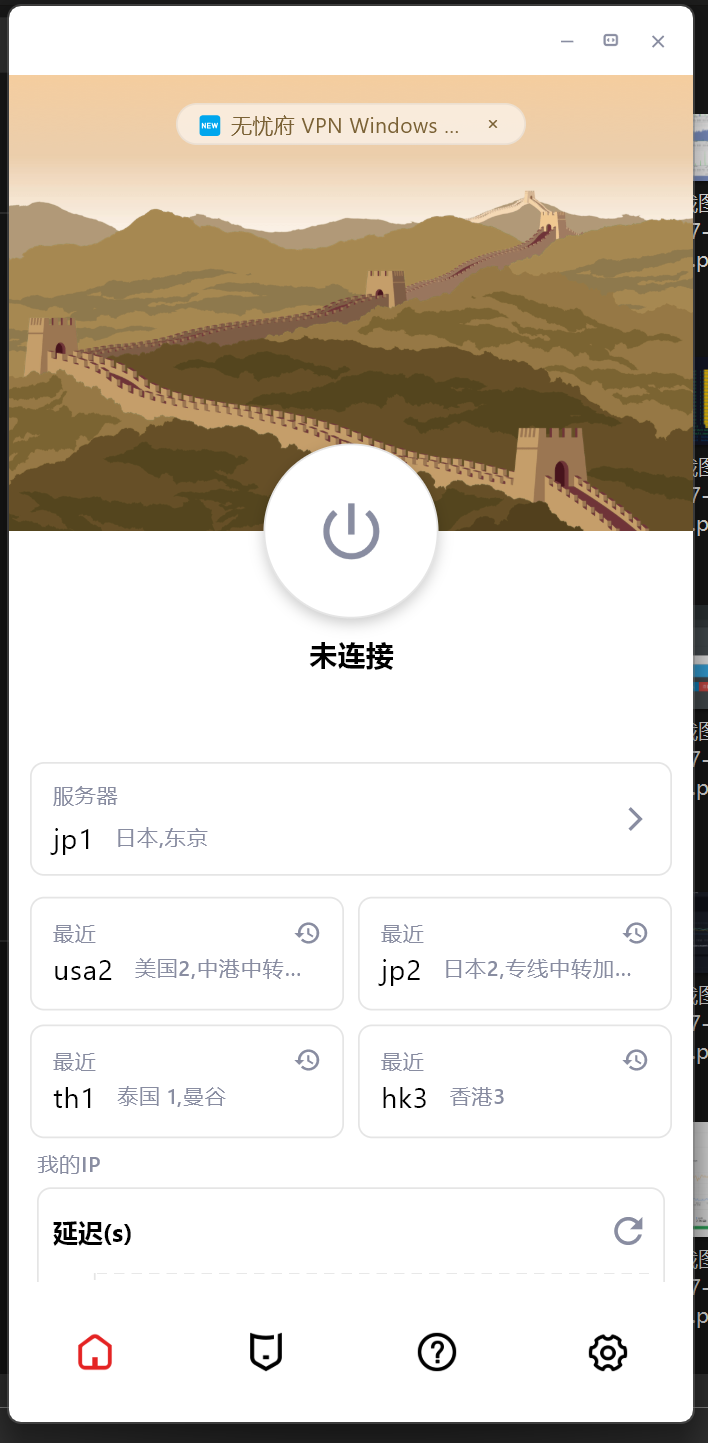Open the settings gear tab
The height and width of the screenshot is (1443, 708).
tap(608, 1352)
